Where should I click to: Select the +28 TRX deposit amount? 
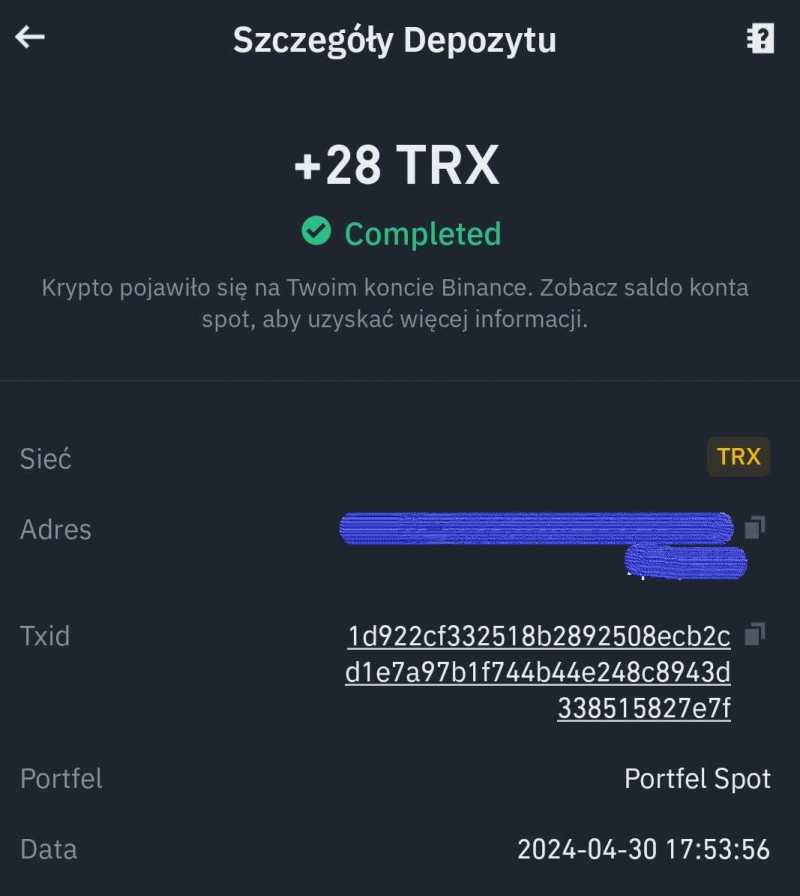399,166
